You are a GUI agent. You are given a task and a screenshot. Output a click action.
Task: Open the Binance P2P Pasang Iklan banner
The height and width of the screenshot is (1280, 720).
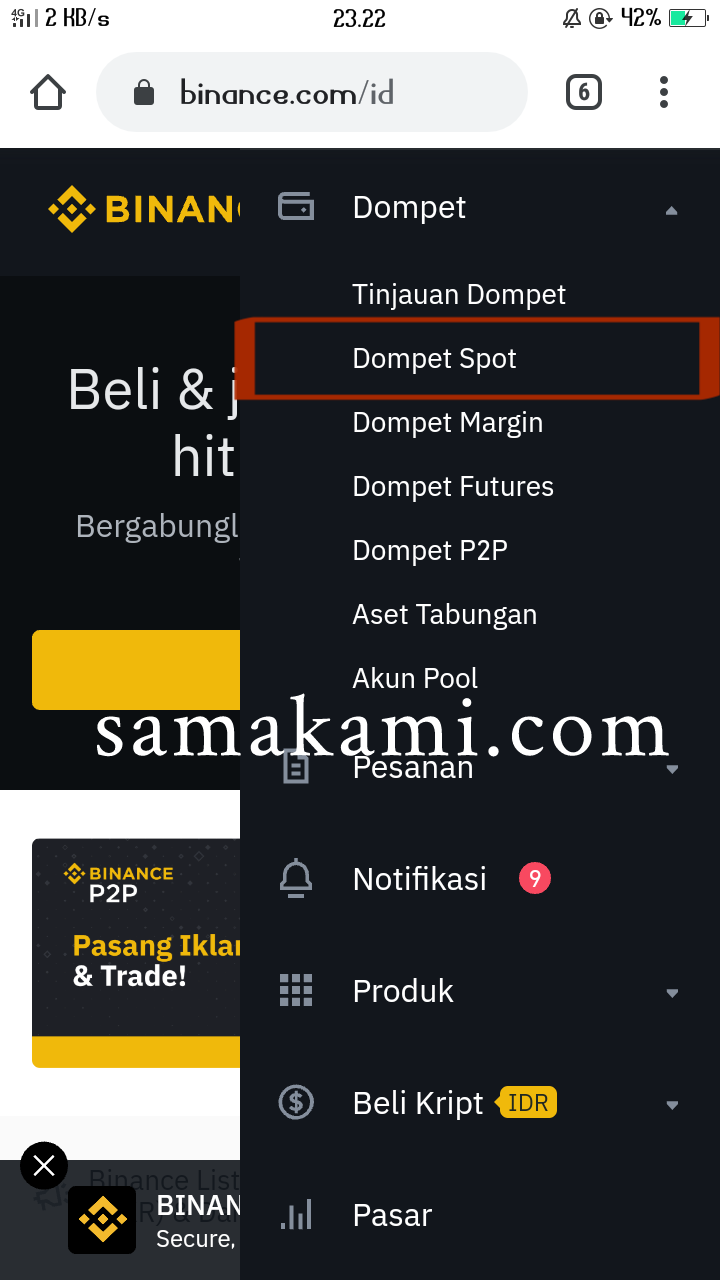136,953
